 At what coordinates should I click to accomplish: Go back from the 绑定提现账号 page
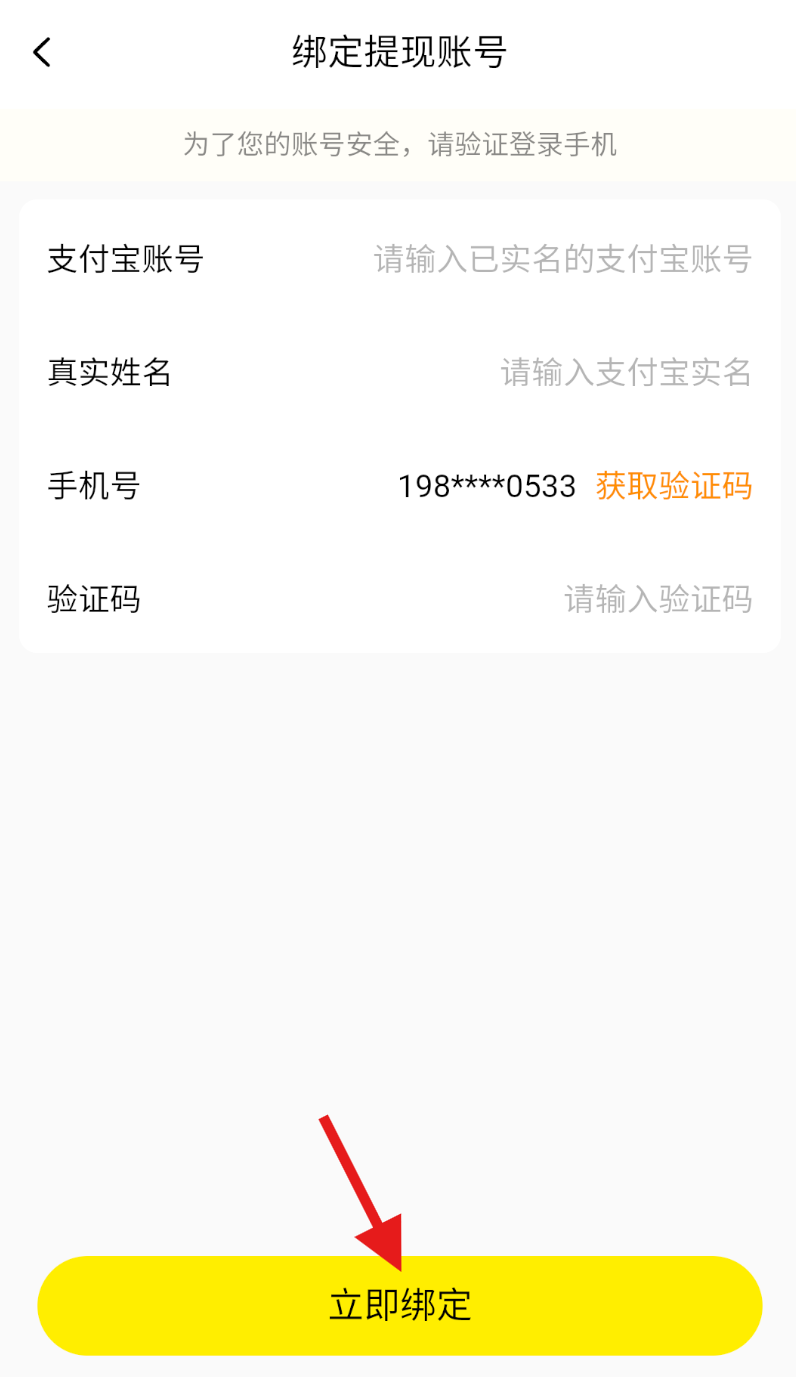point(42,52)
